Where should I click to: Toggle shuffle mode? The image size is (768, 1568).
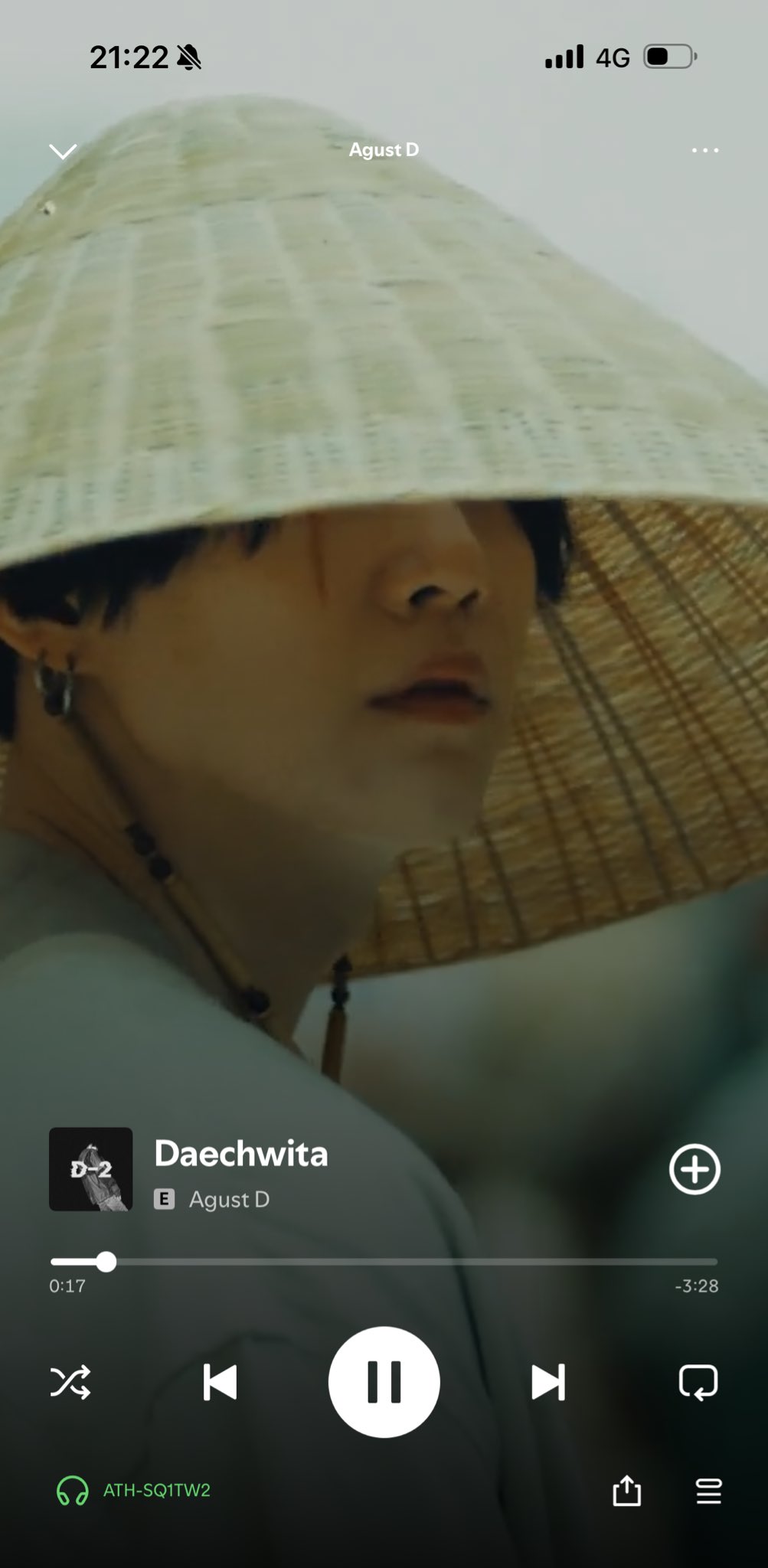70,1382
